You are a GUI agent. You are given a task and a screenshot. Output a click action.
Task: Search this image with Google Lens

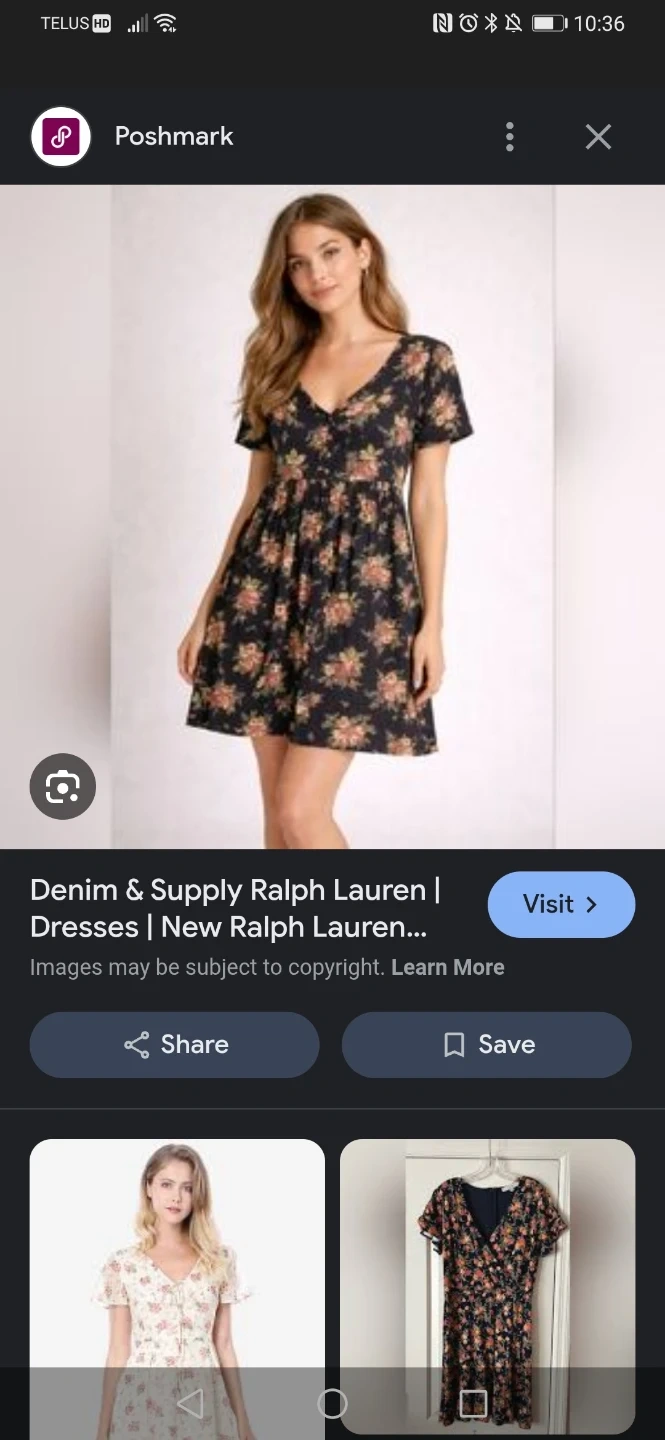63,787
